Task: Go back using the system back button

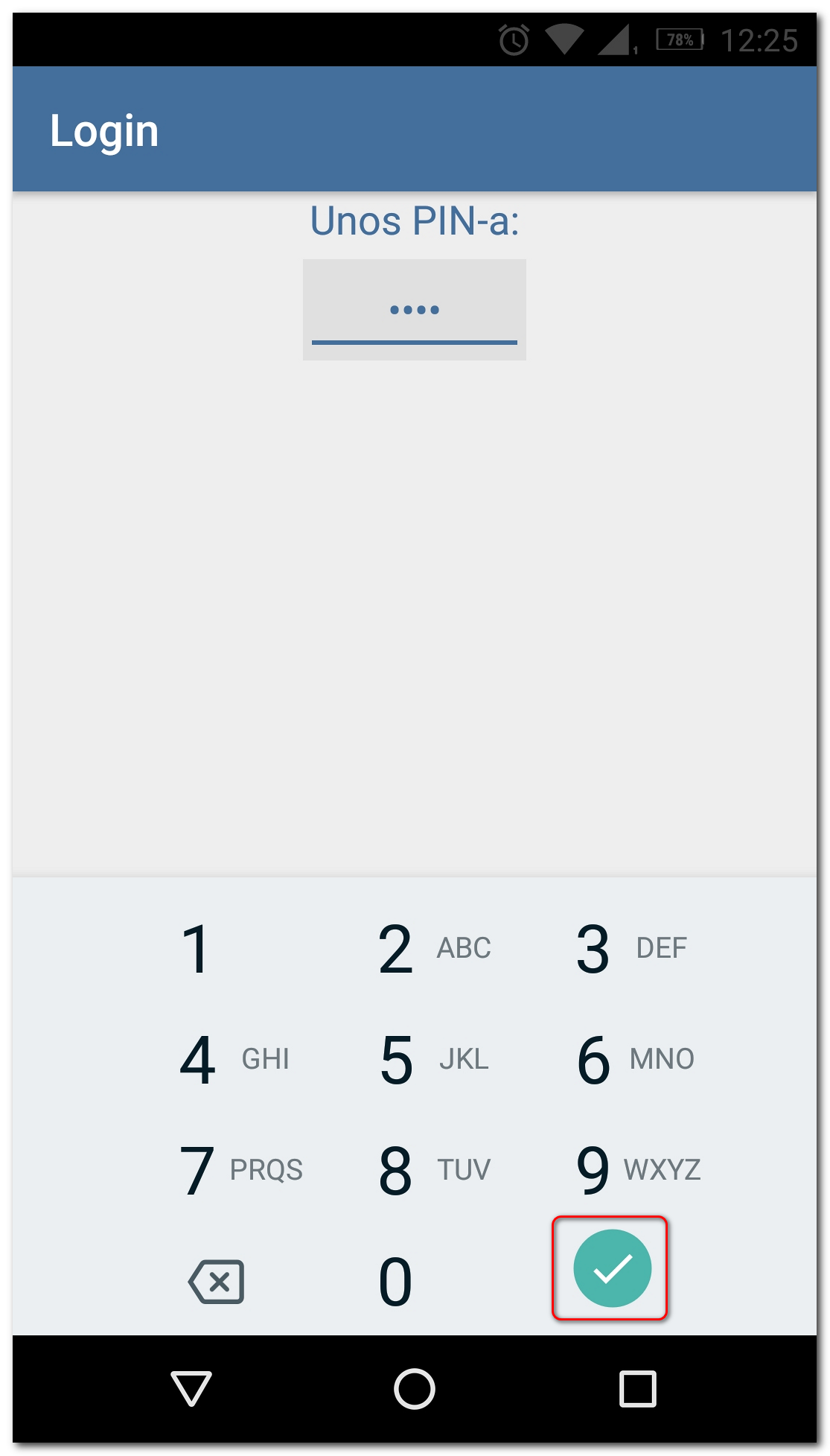Action: click(191, 1388)
